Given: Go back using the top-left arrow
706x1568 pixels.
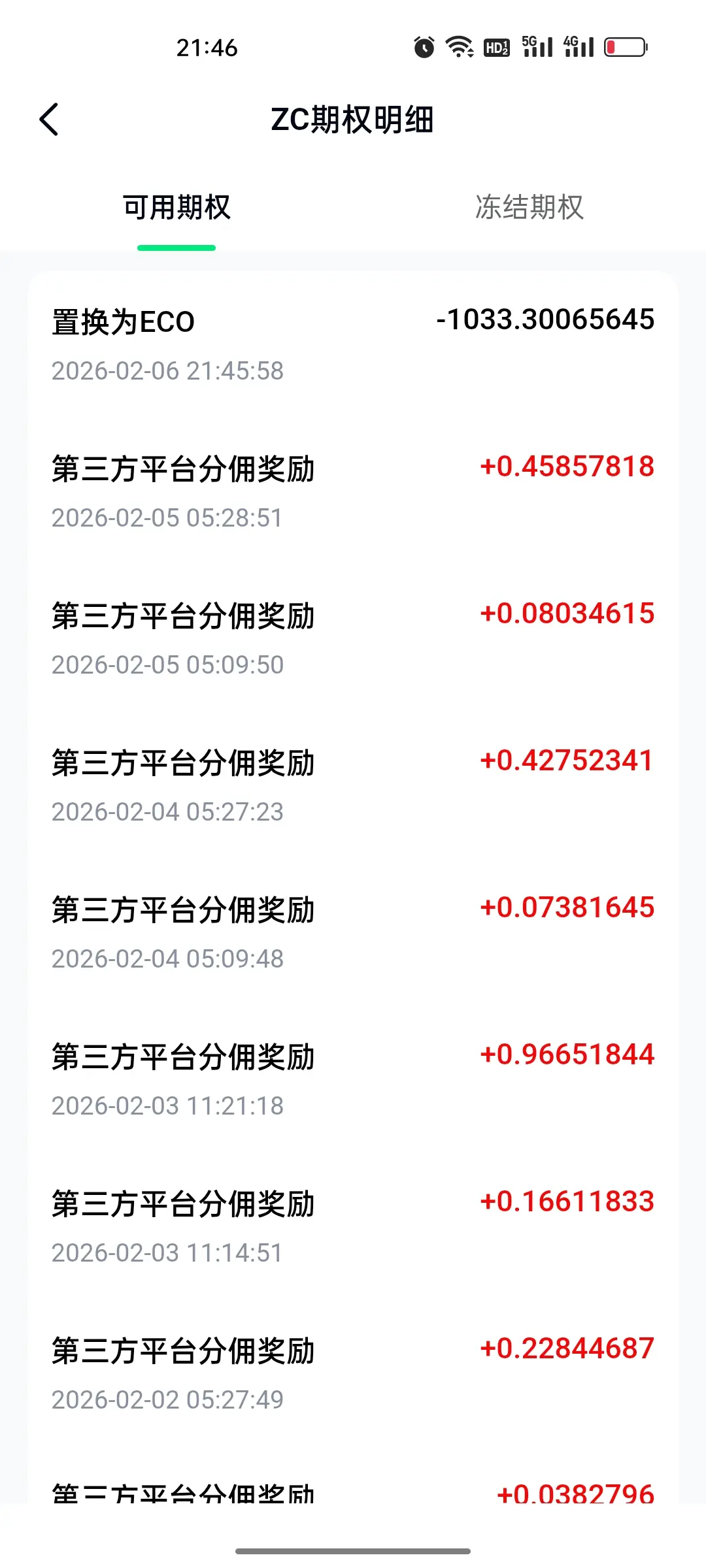Looking at the screenshot, I should pos(49,120).
